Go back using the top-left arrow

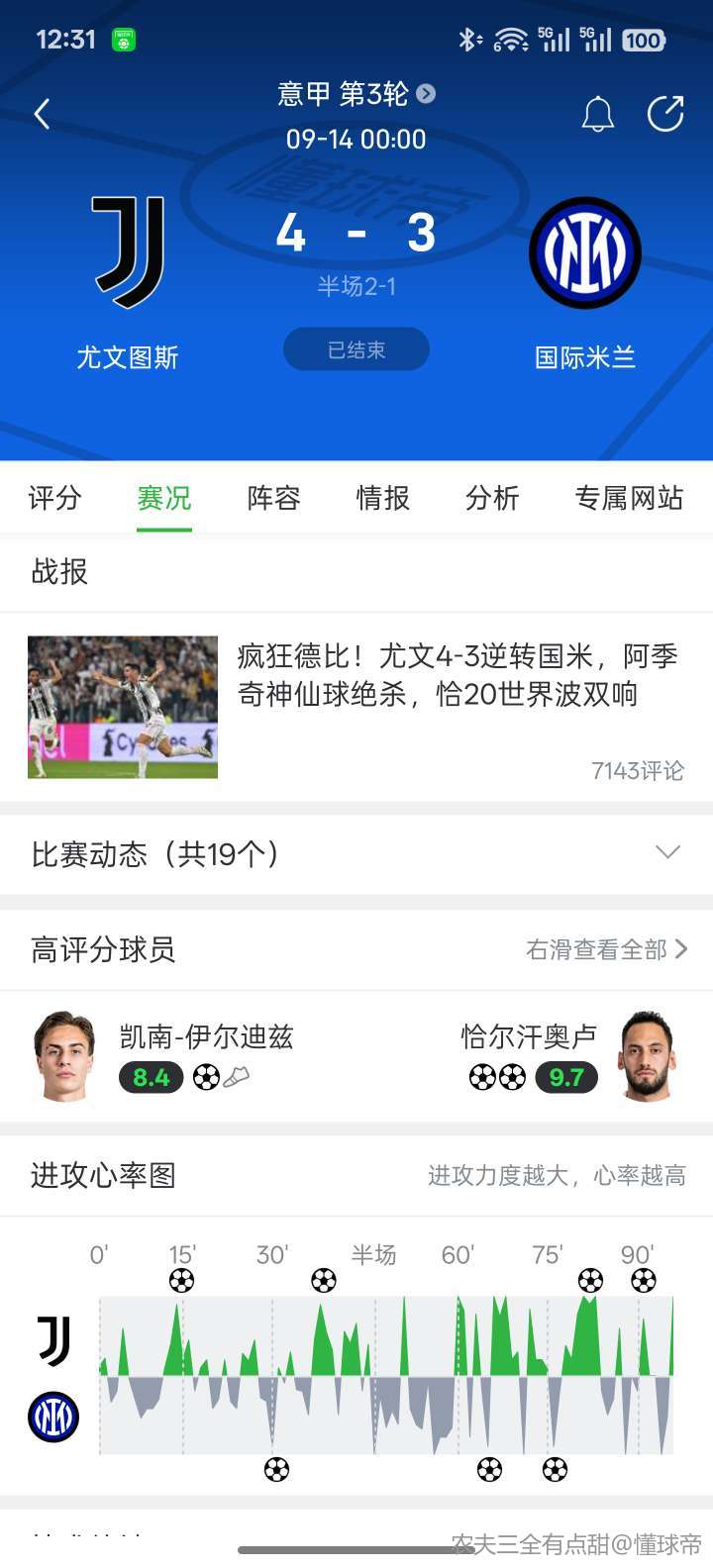click(42, 115)
